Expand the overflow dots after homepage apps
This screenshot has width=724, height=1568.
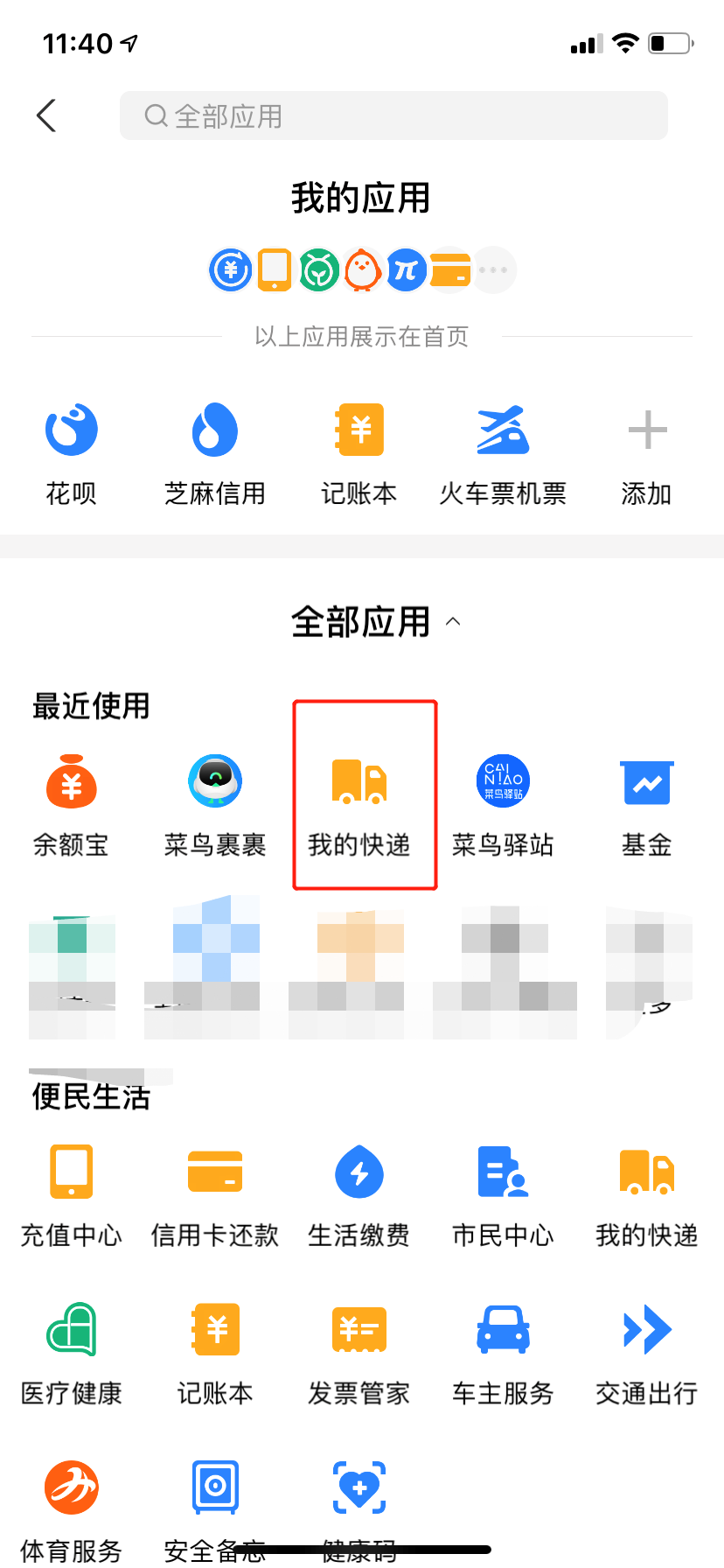pyautogui.click(x=492, y=270)
